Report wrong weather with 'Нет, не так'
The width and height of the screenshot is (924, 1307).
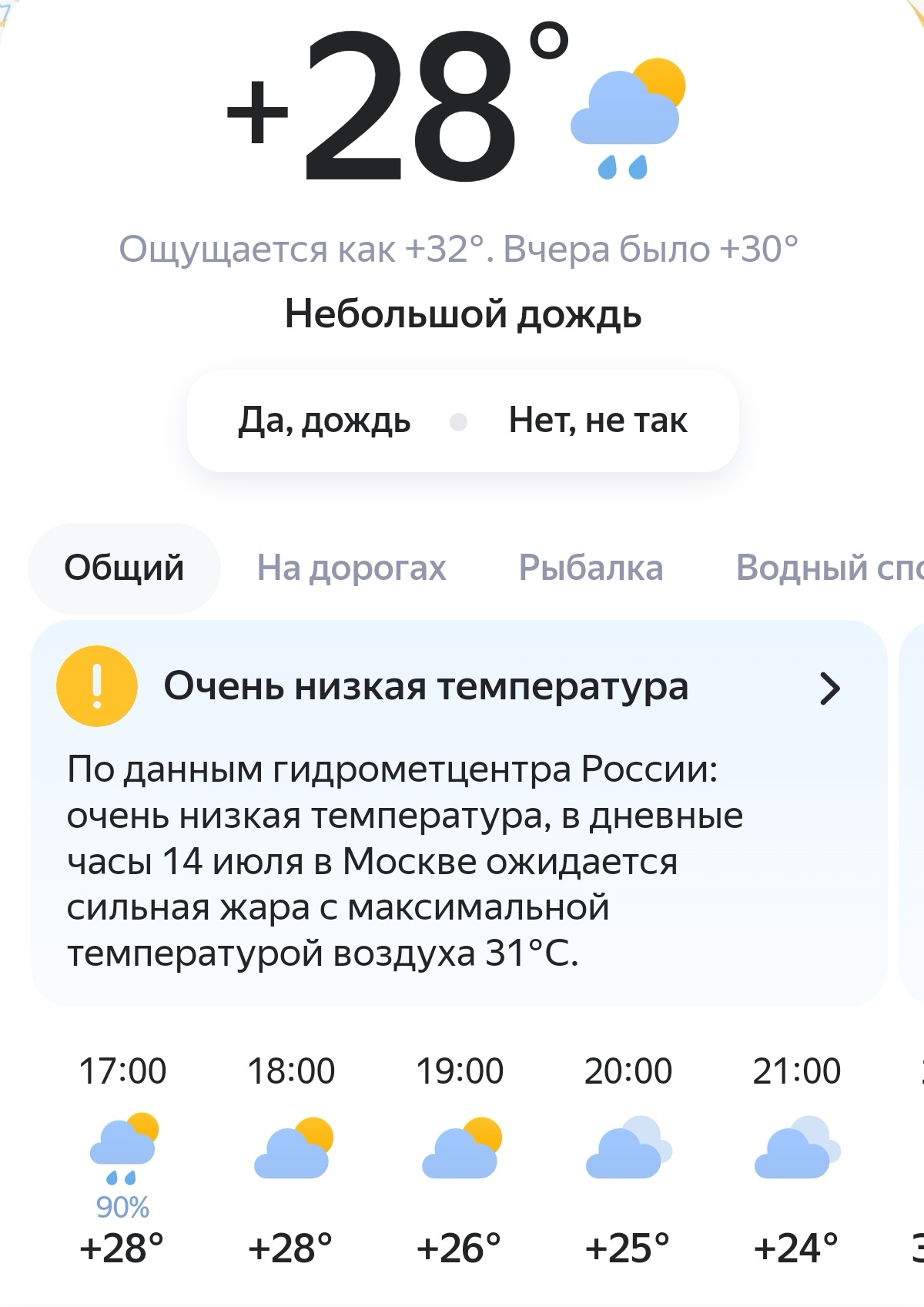click(598, 421)
